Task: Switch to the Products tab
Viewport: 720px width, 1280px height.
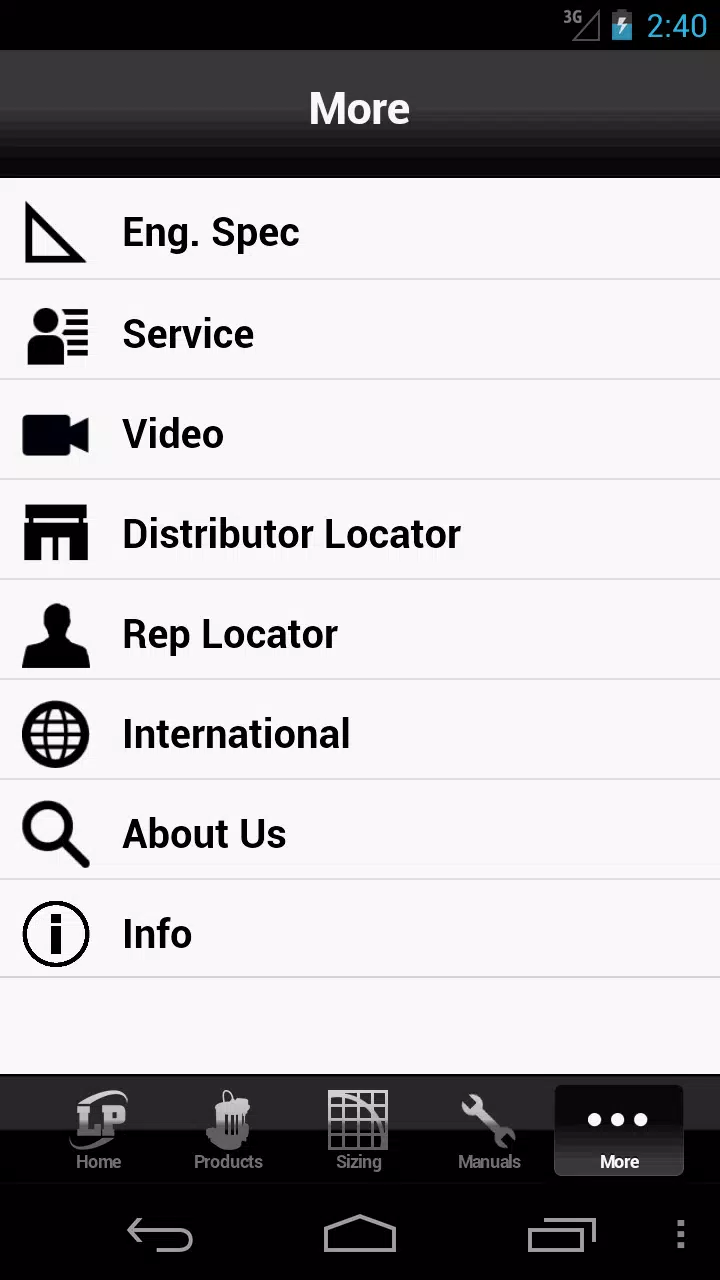Action: point(228,1130)
